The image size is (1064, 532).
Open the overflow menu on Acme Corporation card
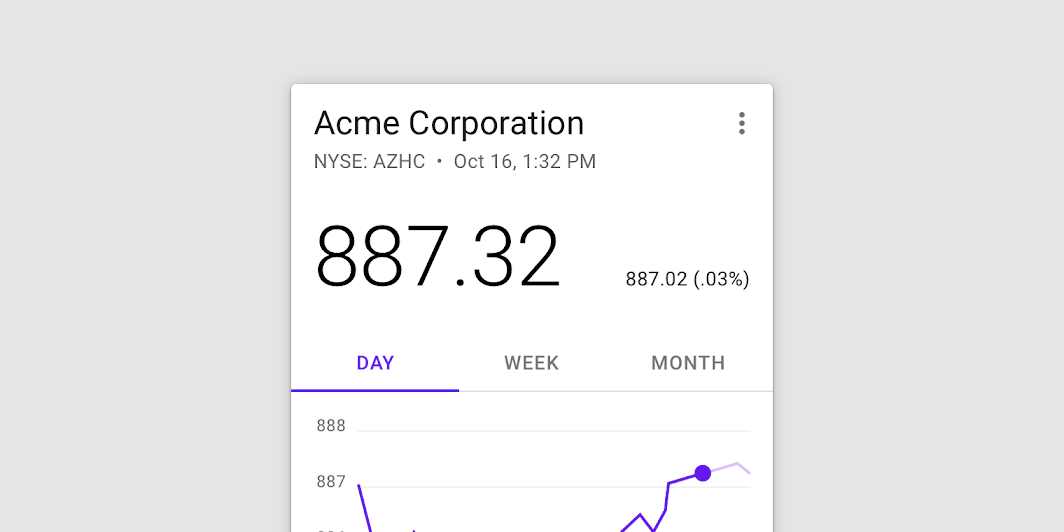click(x=741, y=123)
